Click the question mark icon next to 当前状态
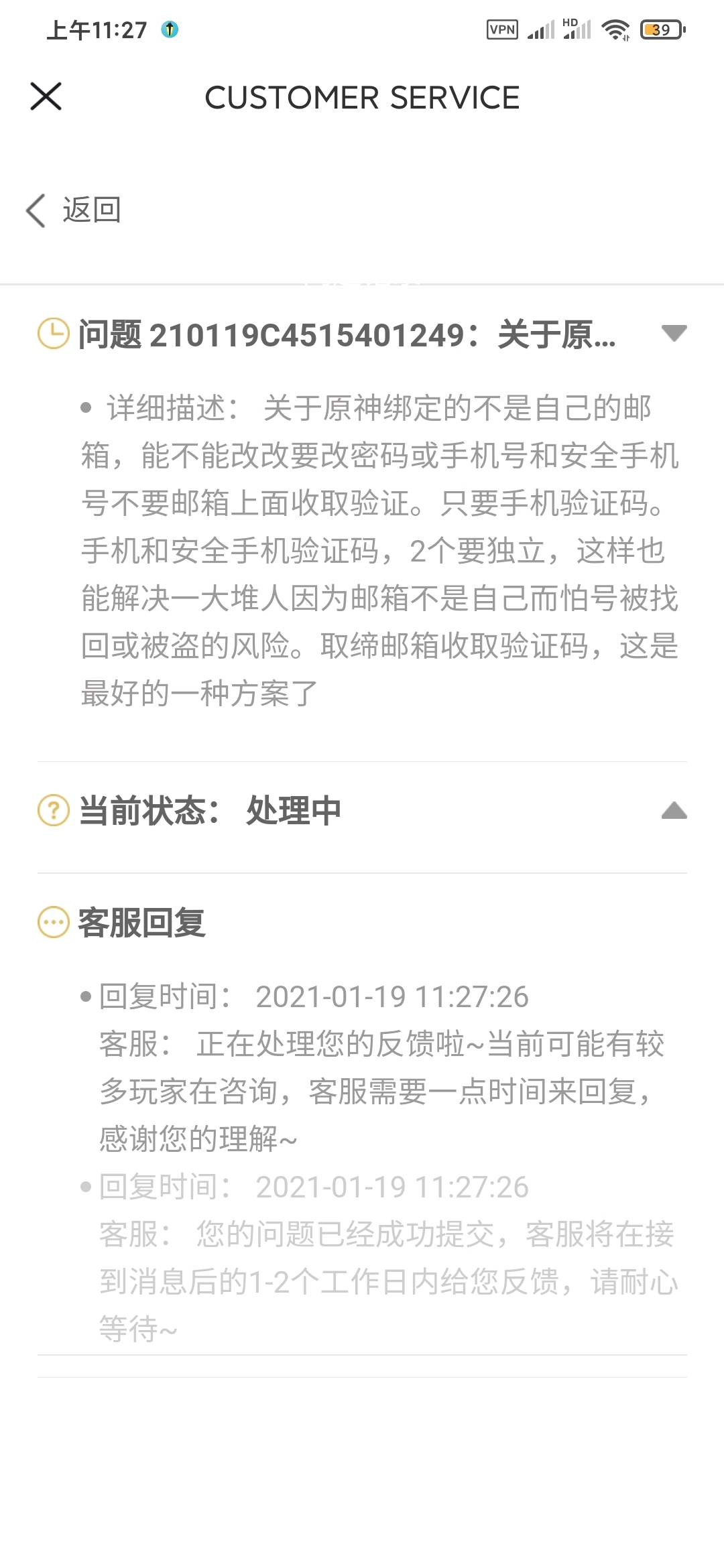The image size is (724, 1568). 54,811
